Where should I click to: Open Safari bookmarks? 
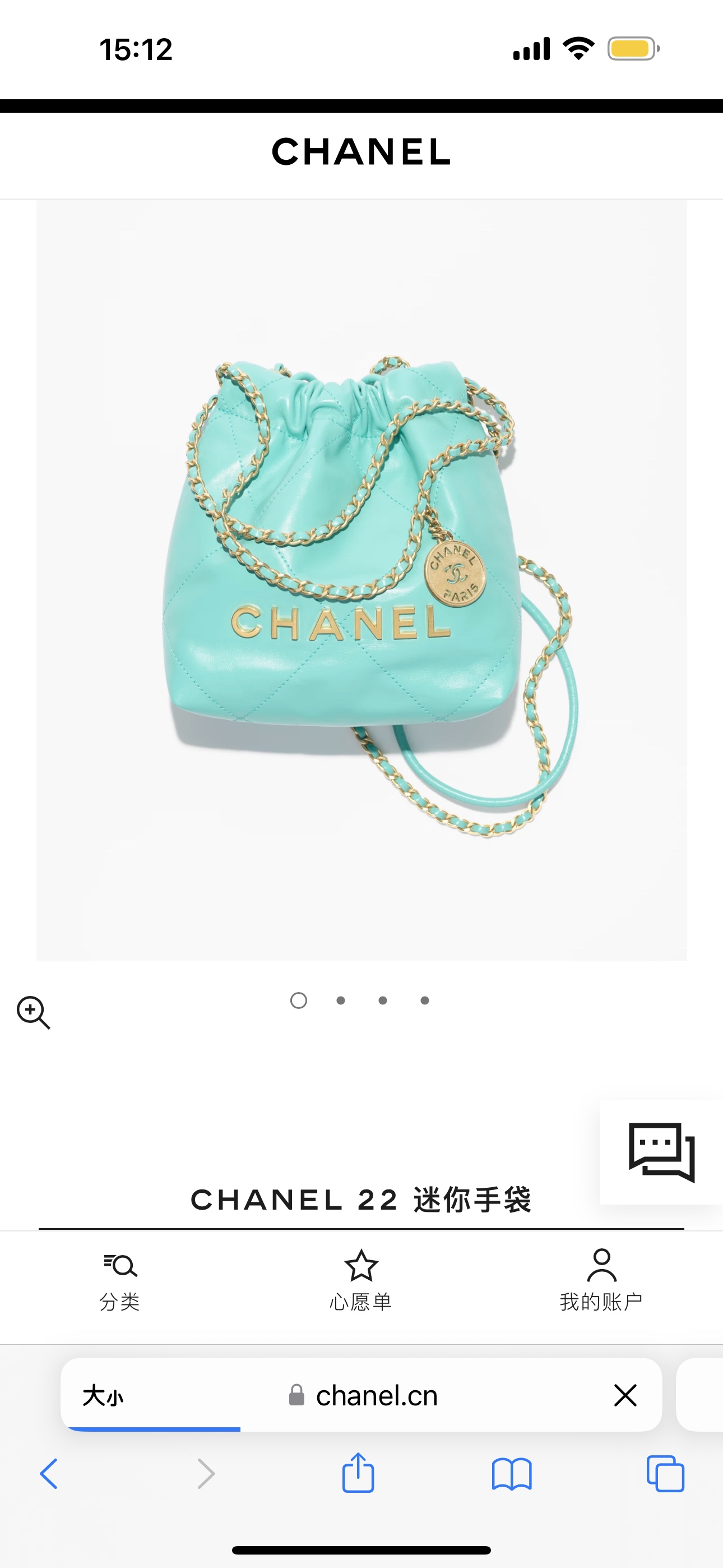click(x=512, y=1474)
